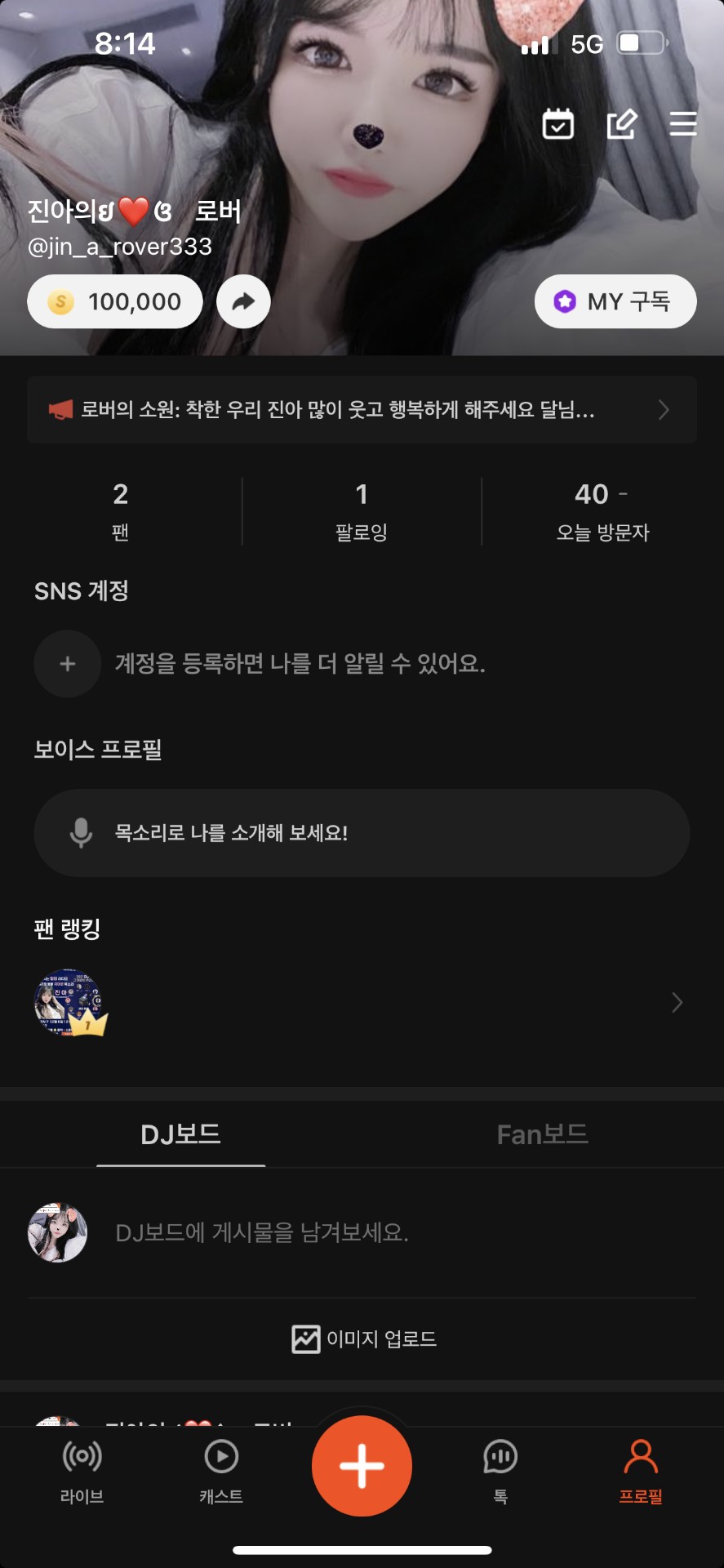Open the profile edit icon
724x1568 pixels.
tap(620, 124)
